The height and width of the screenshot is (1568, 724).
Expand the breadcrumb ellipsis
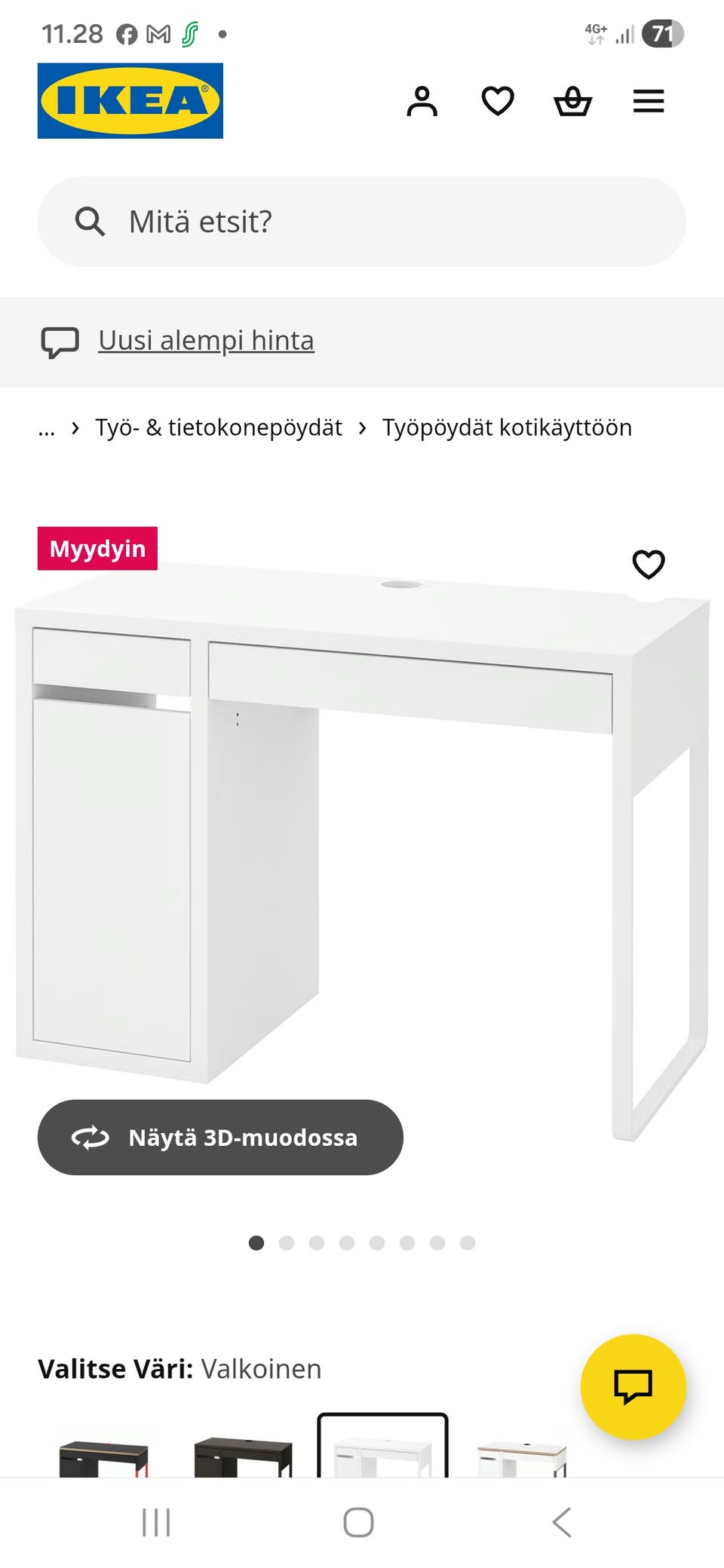tap(47, 427)
